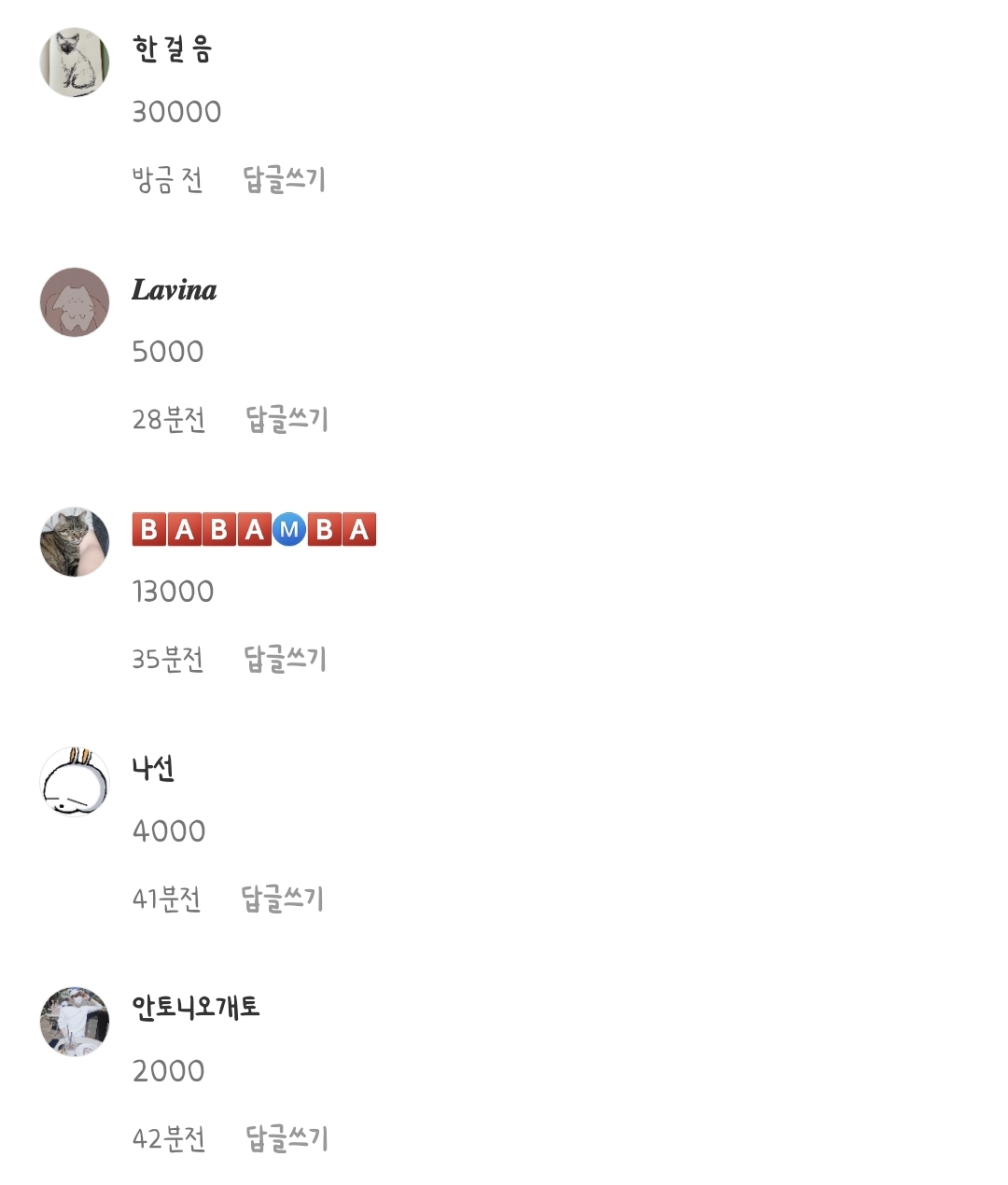Select the username 안토니오개토

tap(196, 1008)
